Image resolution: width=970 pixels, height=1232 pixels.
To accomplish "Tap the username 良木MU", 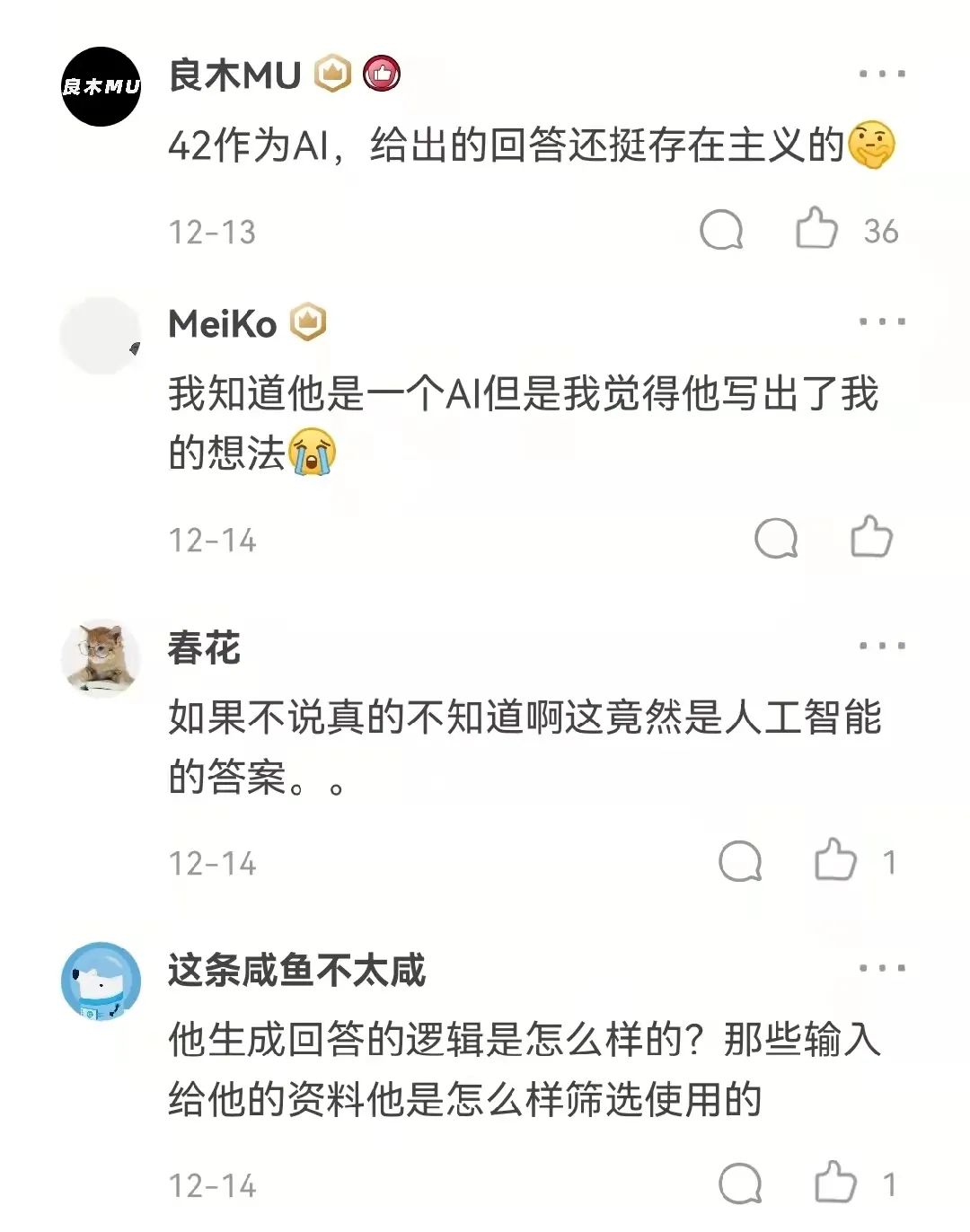I will 234,75.
